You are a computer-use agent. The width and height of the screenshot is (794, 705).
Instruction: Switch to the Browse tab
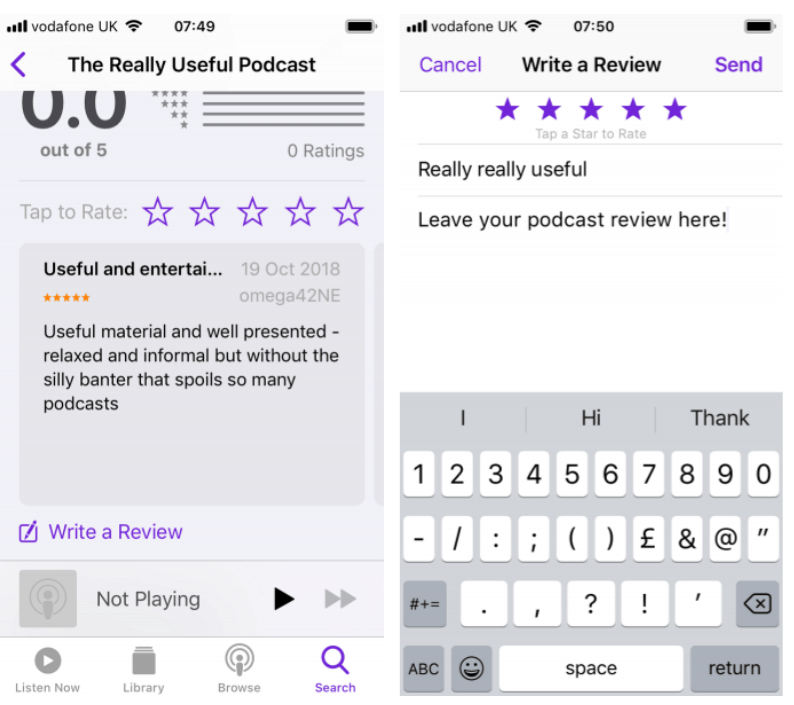[239, 669]
